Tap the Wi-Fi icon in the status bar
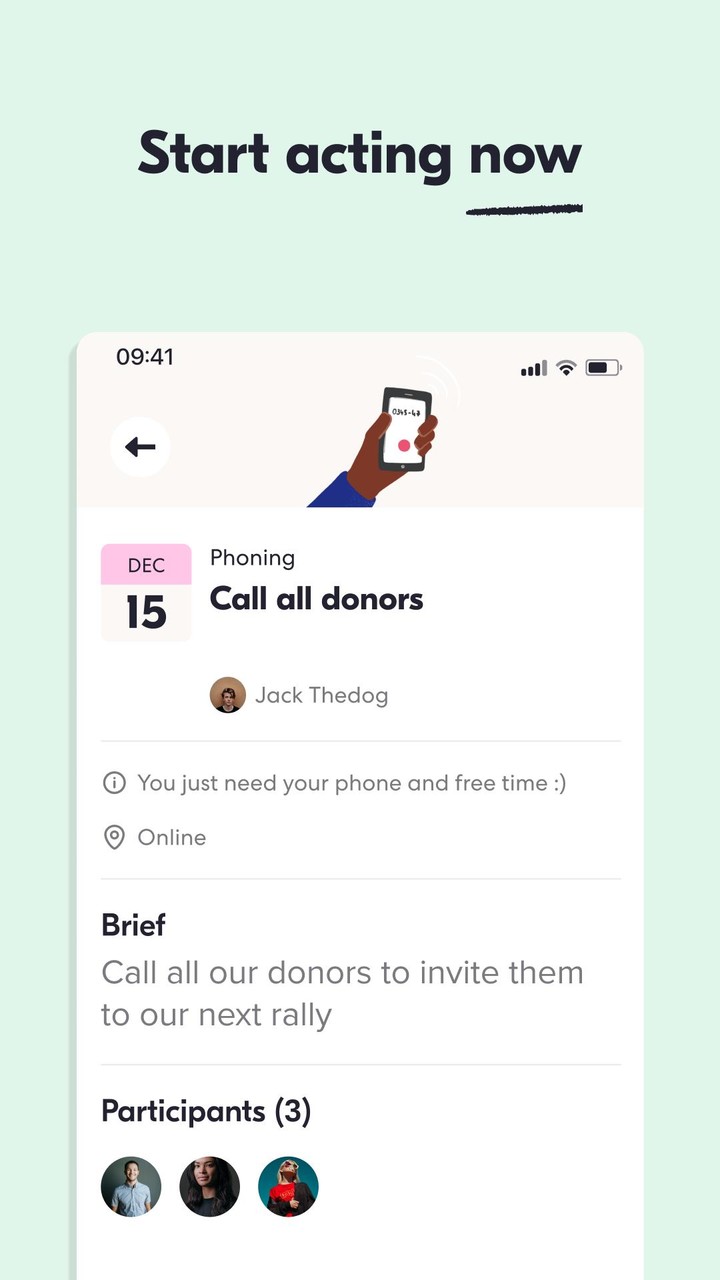The height and width of the screenshot is (1280, 720). pos(565,368)
